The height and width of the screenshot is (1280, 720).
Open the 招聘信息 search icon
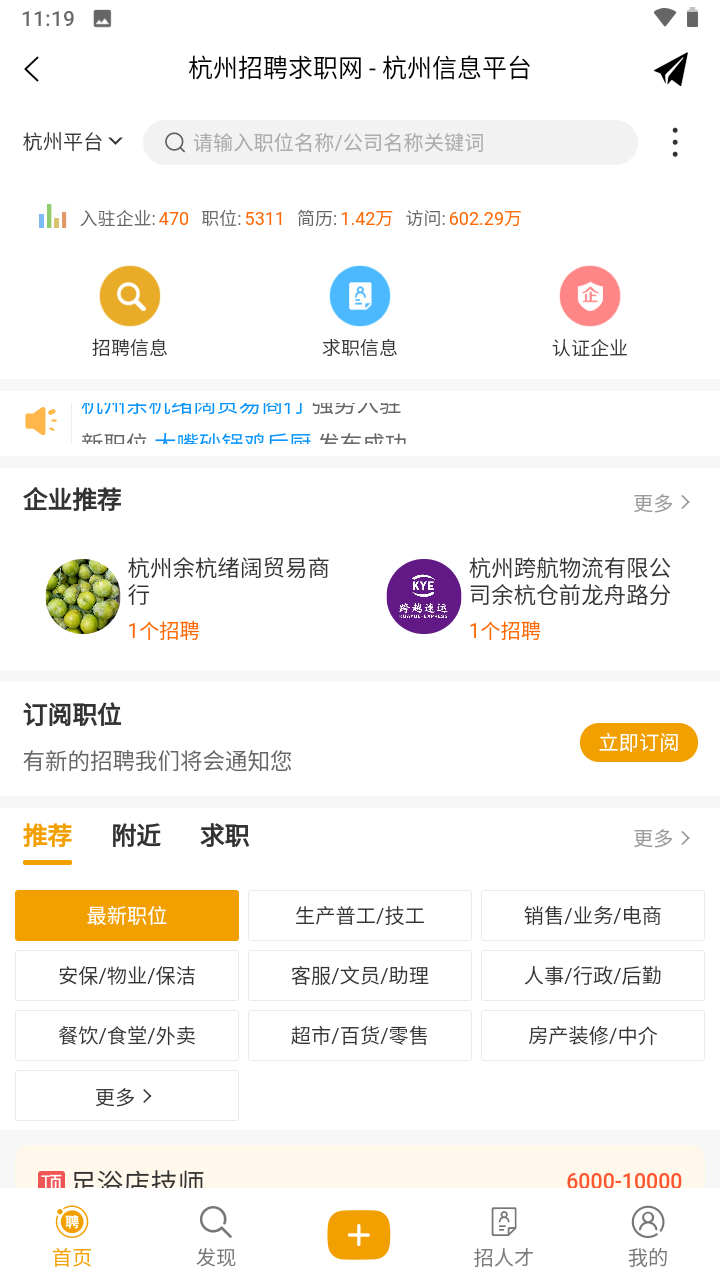click(129, 295)
